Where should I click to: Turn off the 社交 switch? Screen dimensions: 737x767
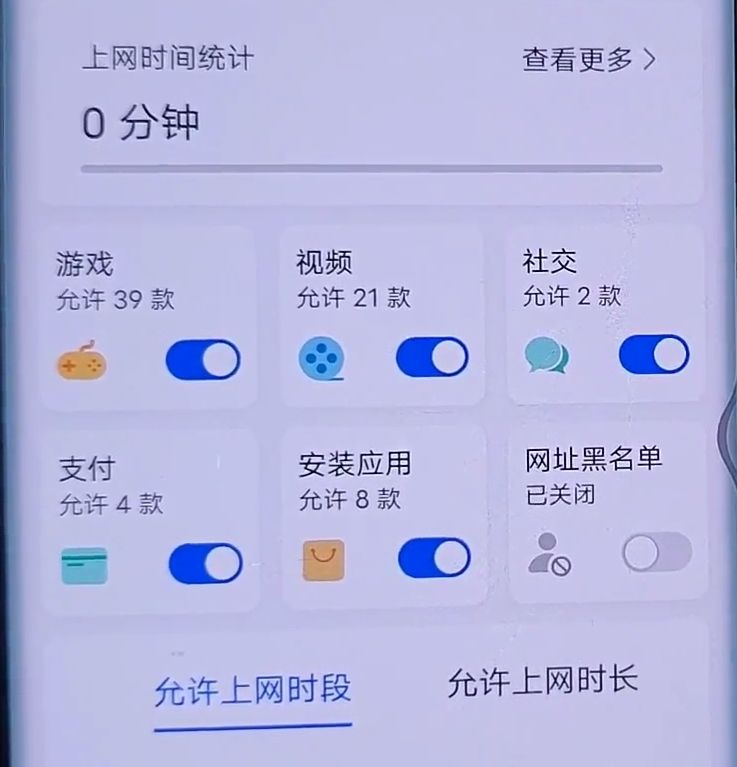(654, 355)
